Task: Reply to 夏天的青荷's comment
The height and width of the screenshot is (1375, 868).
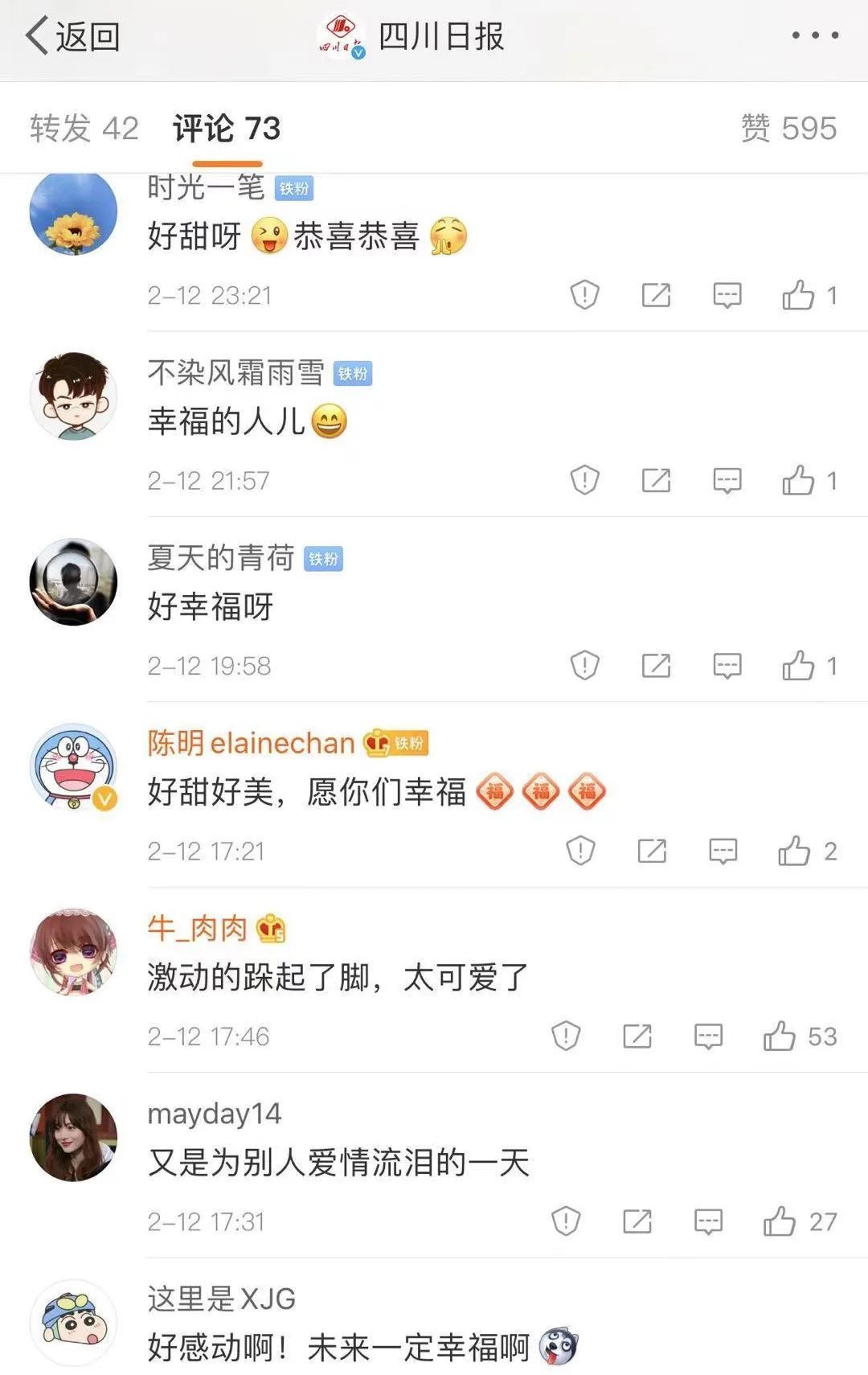Action: point(727,666)
